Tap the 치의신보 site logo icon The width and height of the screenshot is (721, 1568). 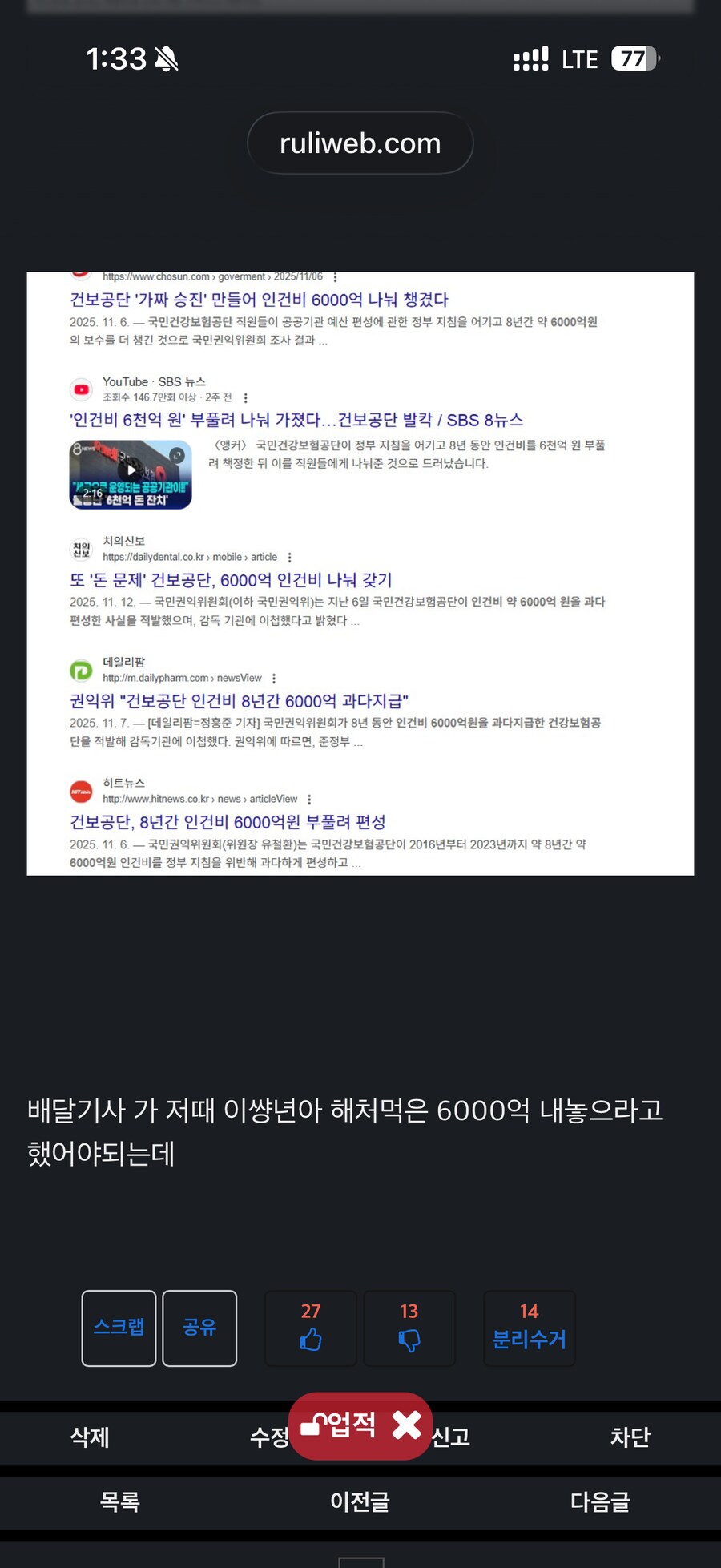click(x=81, y=548)
